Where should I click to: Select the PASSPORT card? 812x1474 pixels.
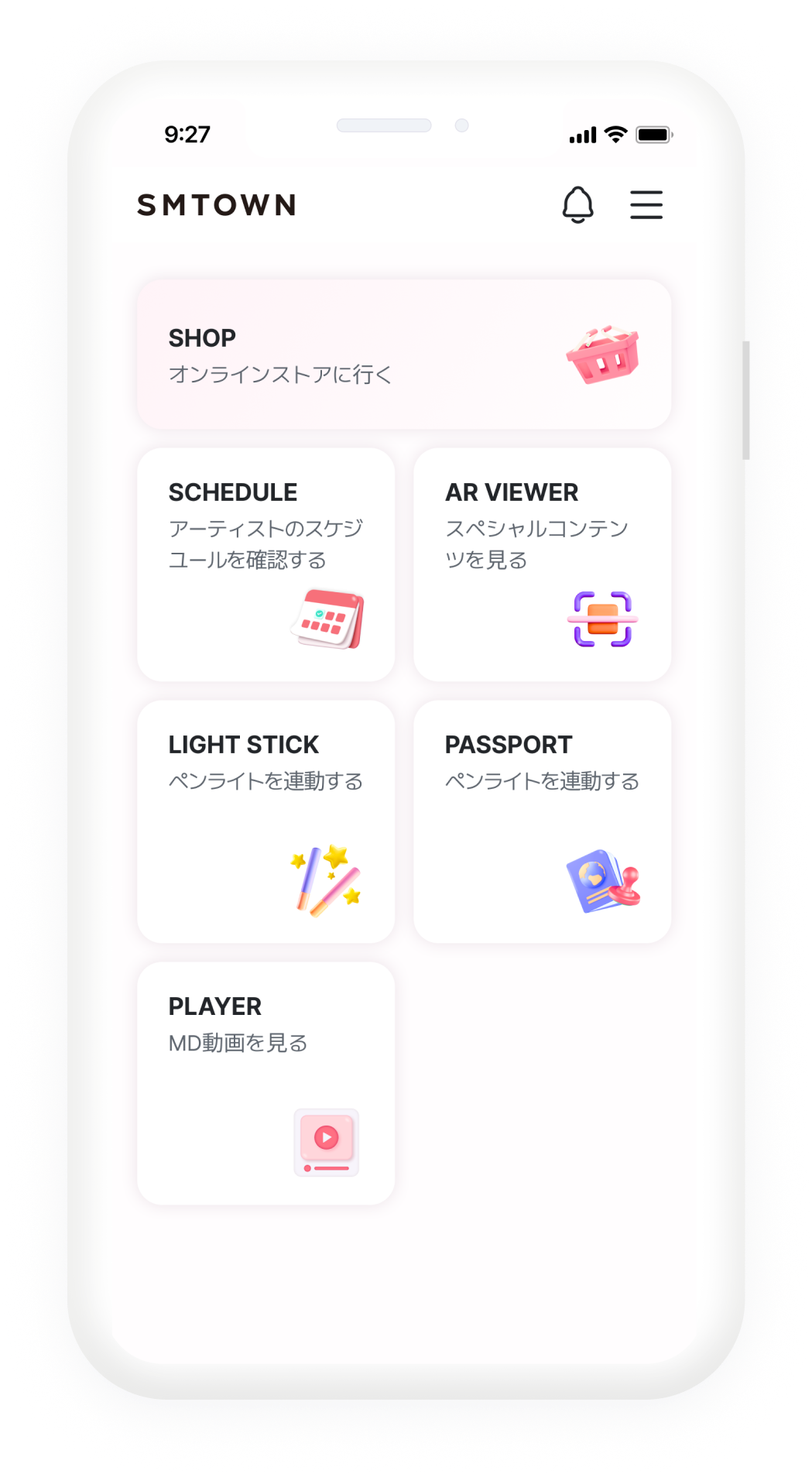pos(542,822)
